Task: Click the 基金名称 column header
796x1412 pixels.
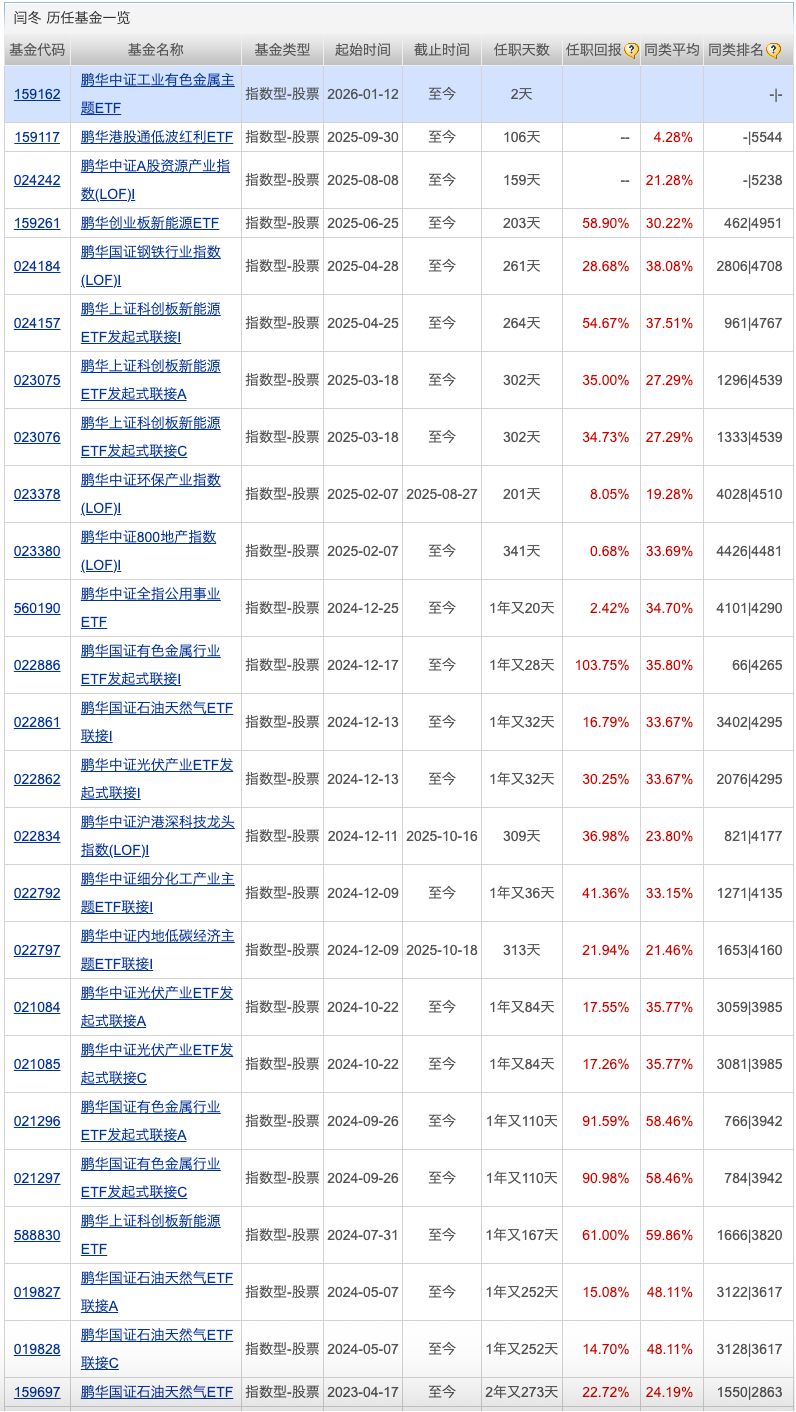Action: (x=156, y=50)
